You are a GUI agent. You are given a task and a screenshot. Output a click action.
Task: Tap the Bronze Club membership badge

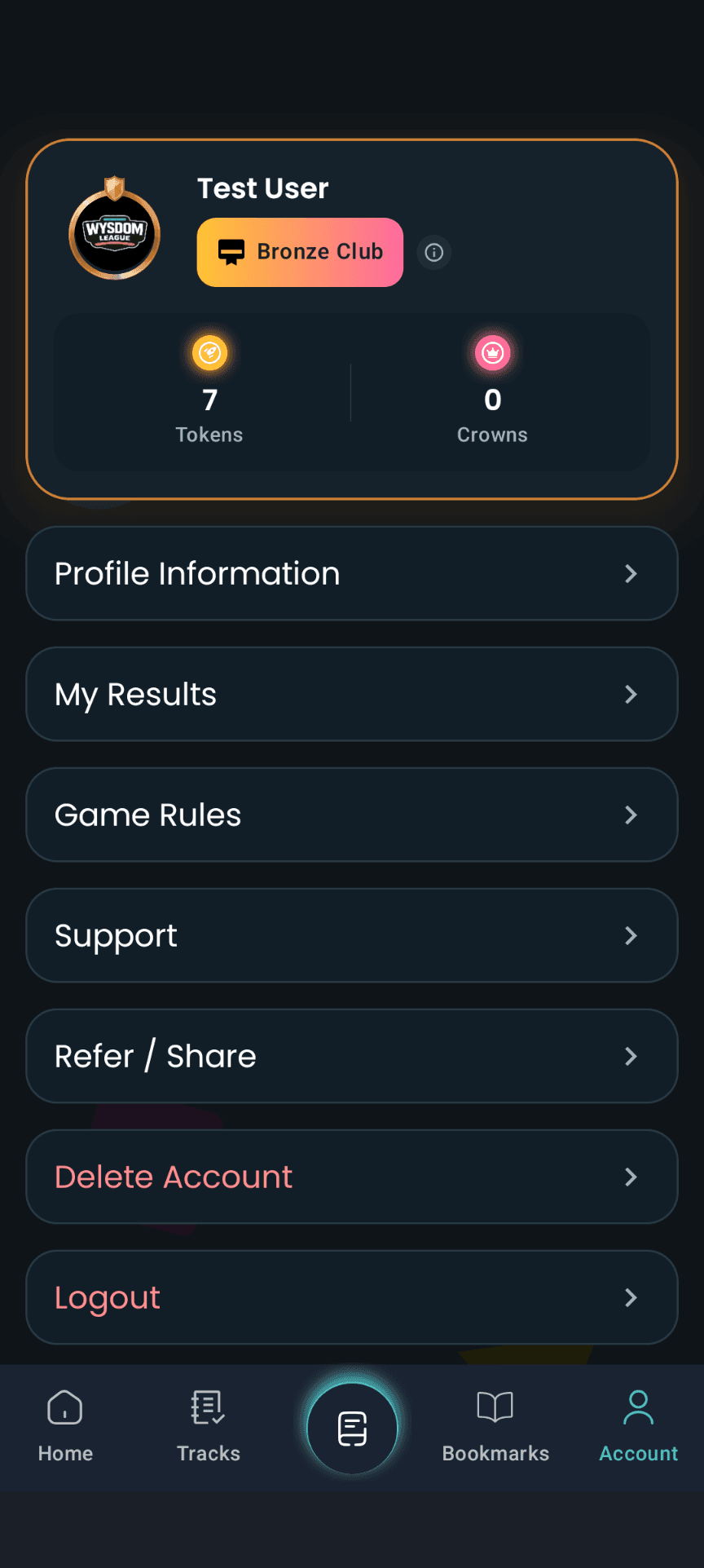pyautogui.click(x=299, y=252)
